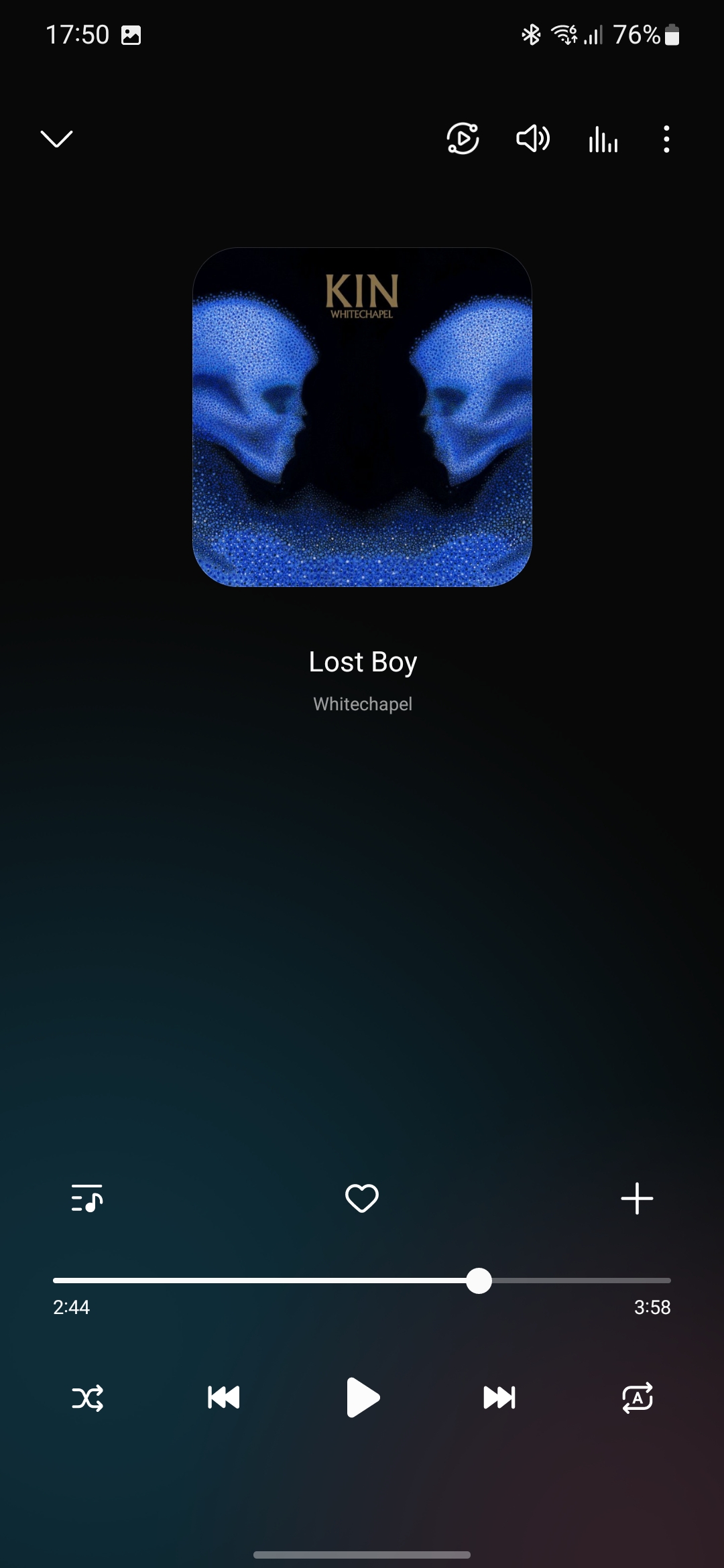This screenshot has width=724, height=1568.
Task: Skip to the previous track
Action: [x=224, y=1398]
